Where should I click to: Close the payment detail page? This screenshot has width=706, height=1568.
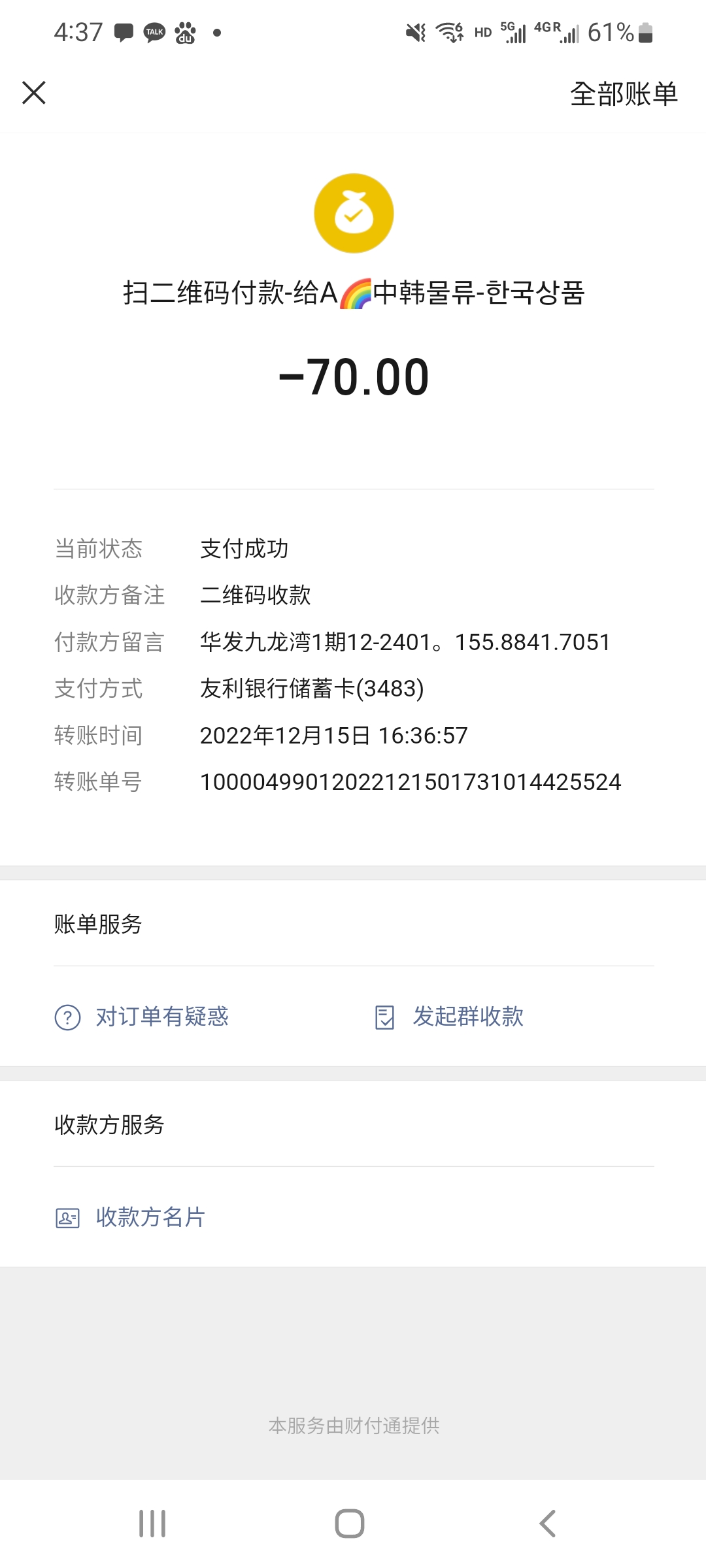(34, 93)
